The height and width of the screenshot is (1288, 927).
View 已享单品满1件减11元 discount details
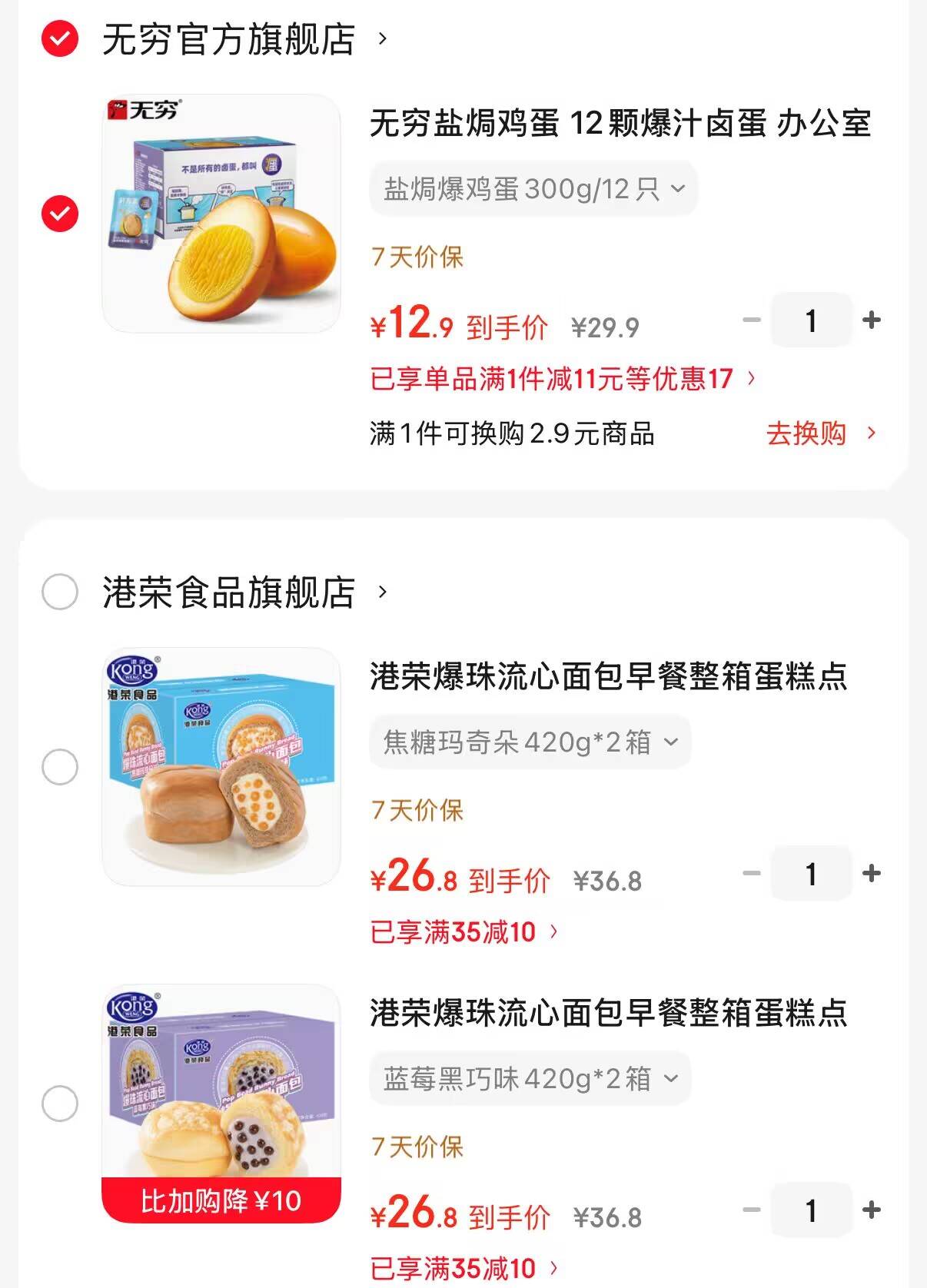coord(562,378)
